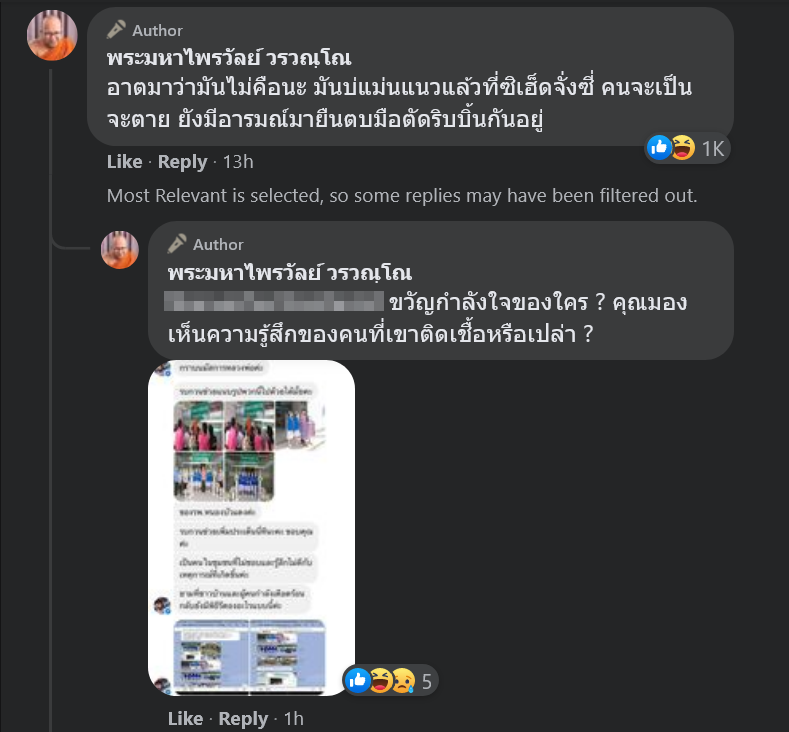This screenshot has height=732, width=789.
Task: Reply to the 13h top comment
Action: [x=182, y=162]
